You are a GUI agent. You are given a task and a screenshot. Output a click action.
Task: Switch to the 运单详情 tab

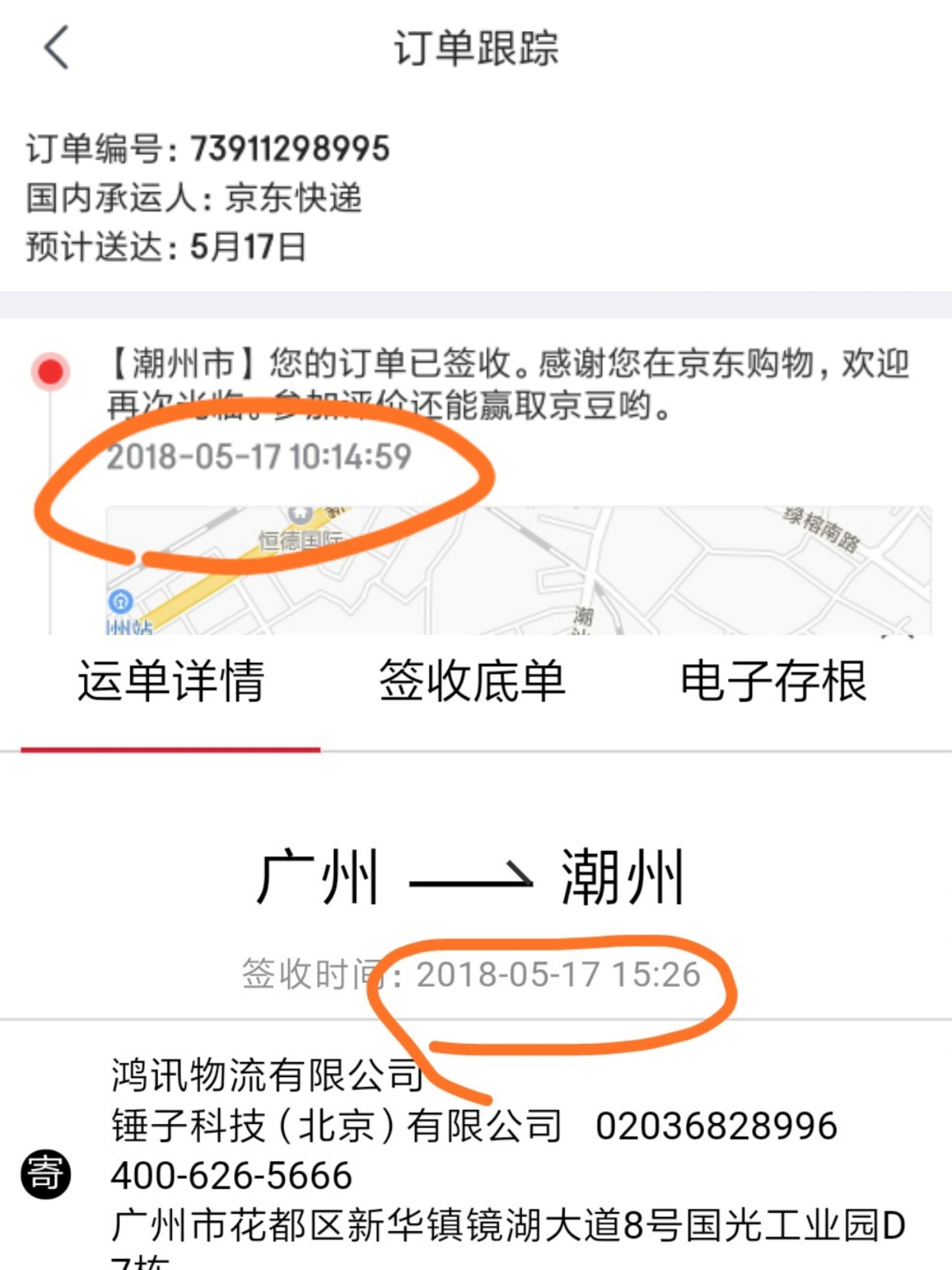point(171,682)
